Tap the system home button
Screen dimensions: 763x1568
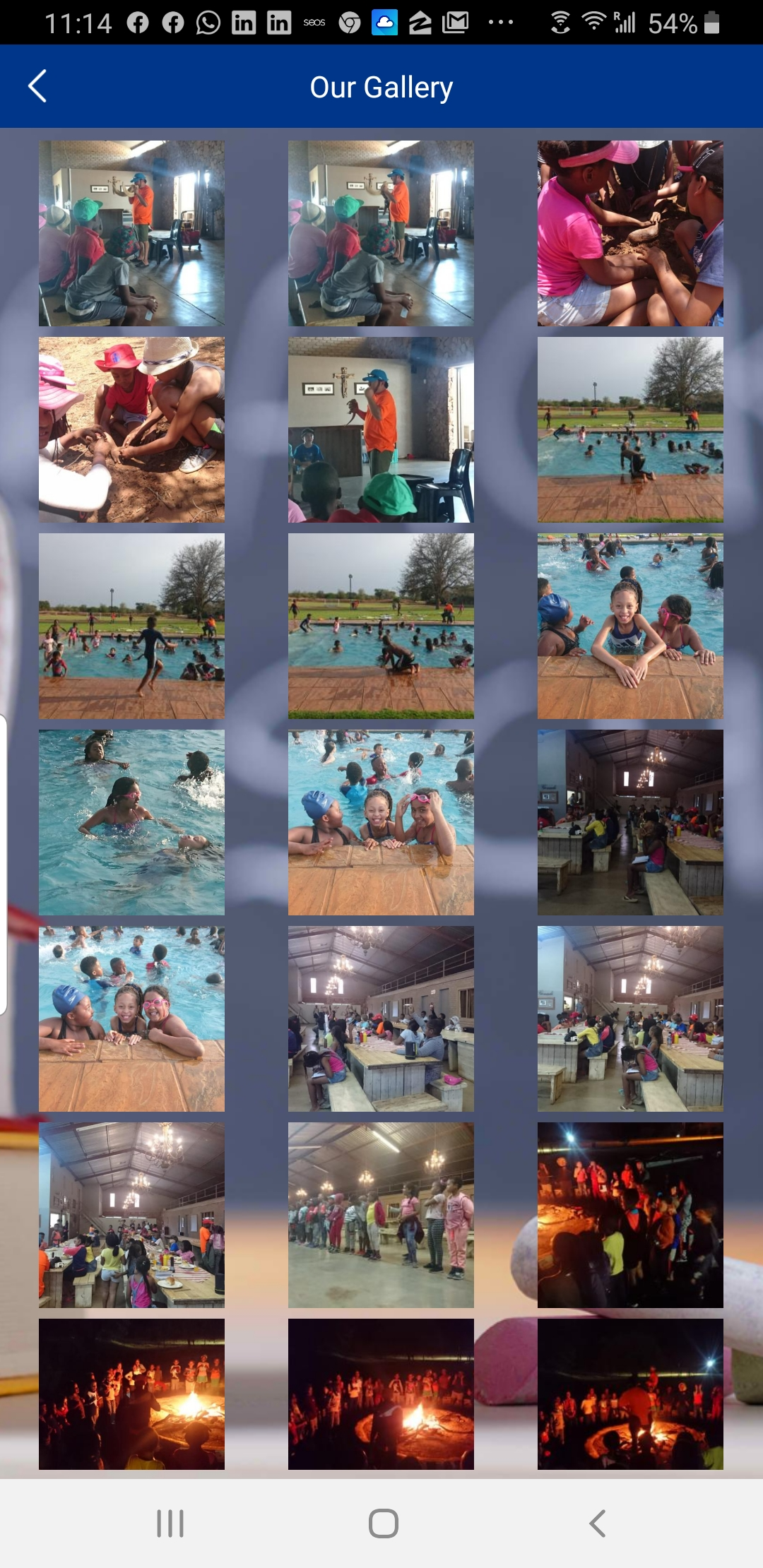pyautogui.click(x=383, y=1524)
